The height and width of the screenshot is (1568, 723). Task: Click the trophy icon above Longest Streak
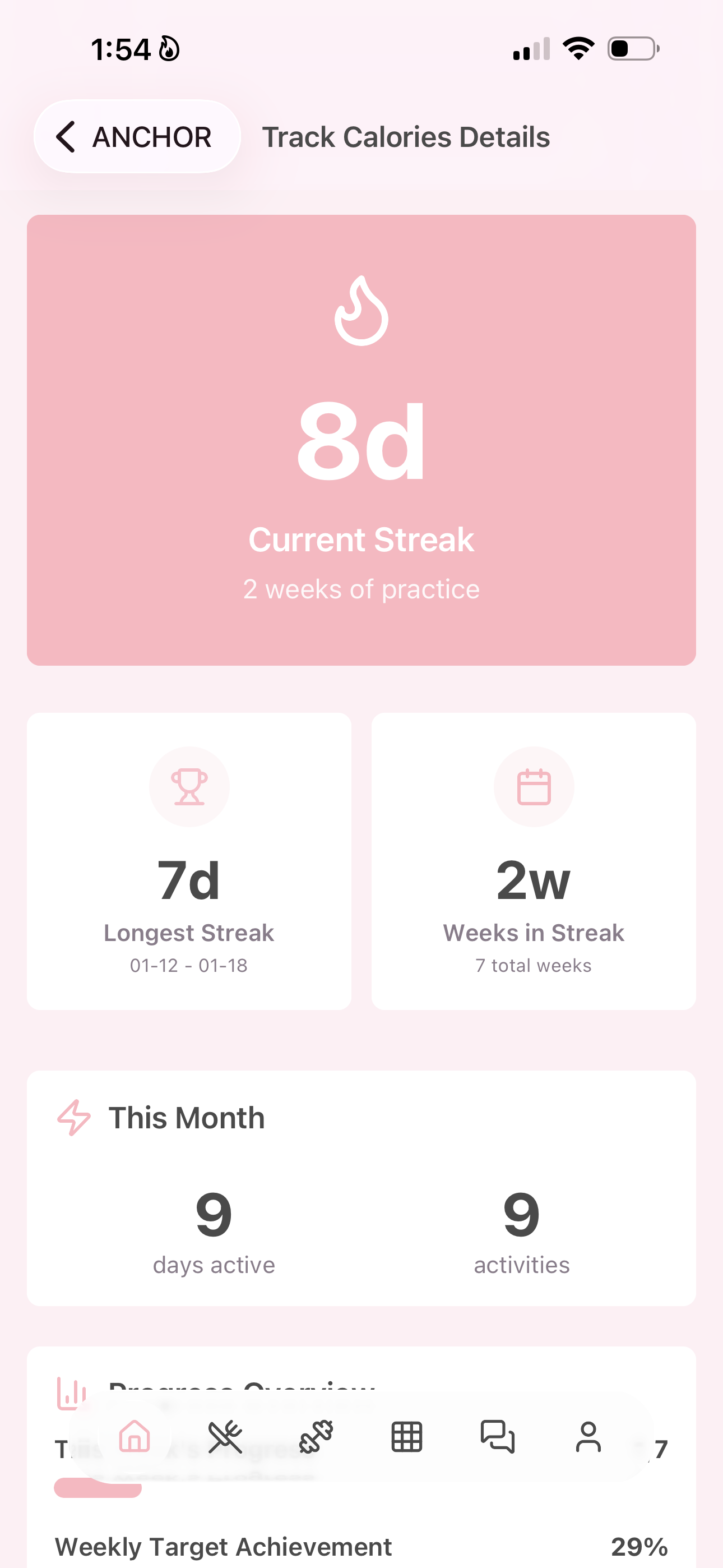[x=189, y=786]
